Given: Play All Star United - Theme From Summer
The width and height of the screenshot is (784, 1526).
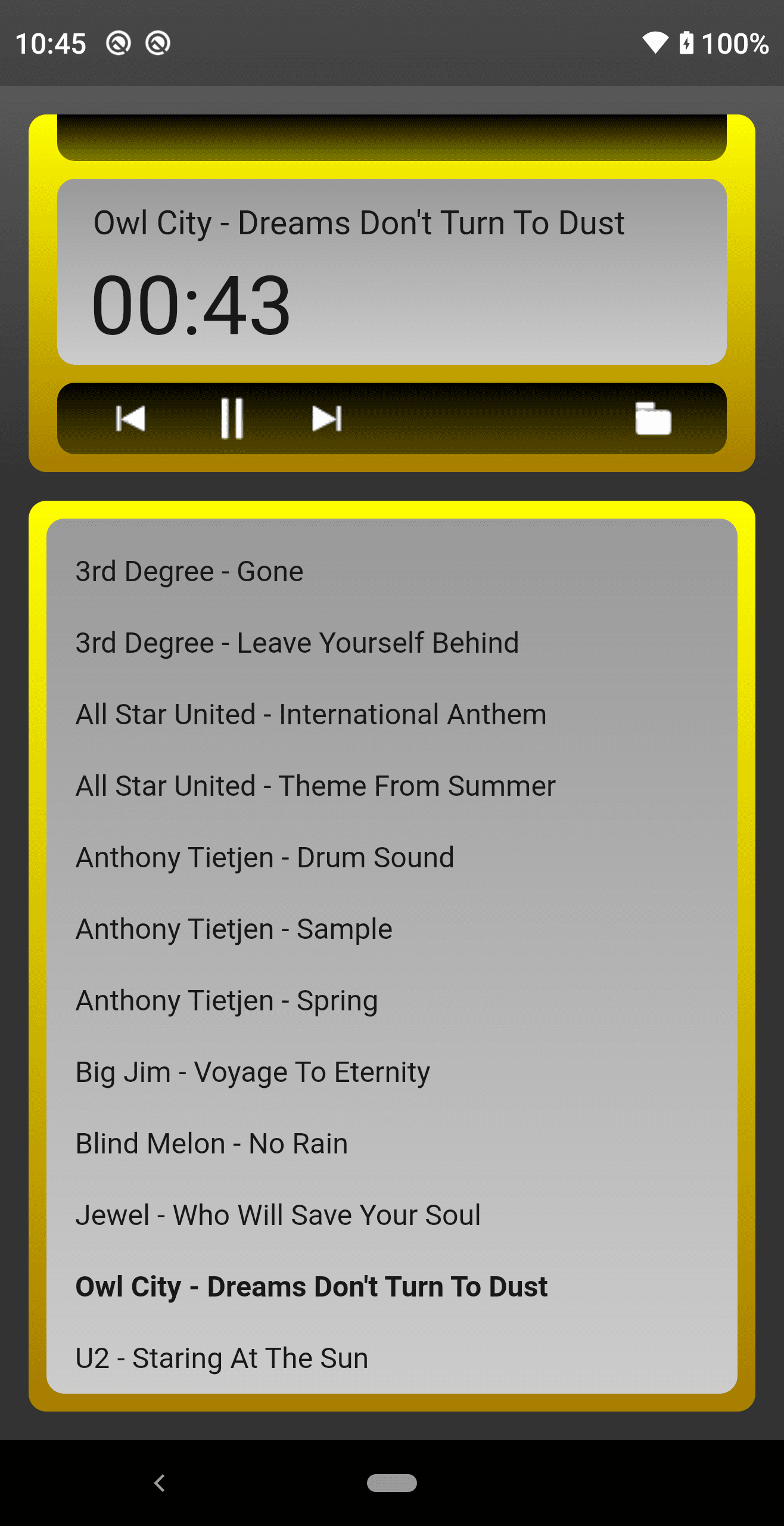Looking at the screenshot, I should tap(315, 786).
